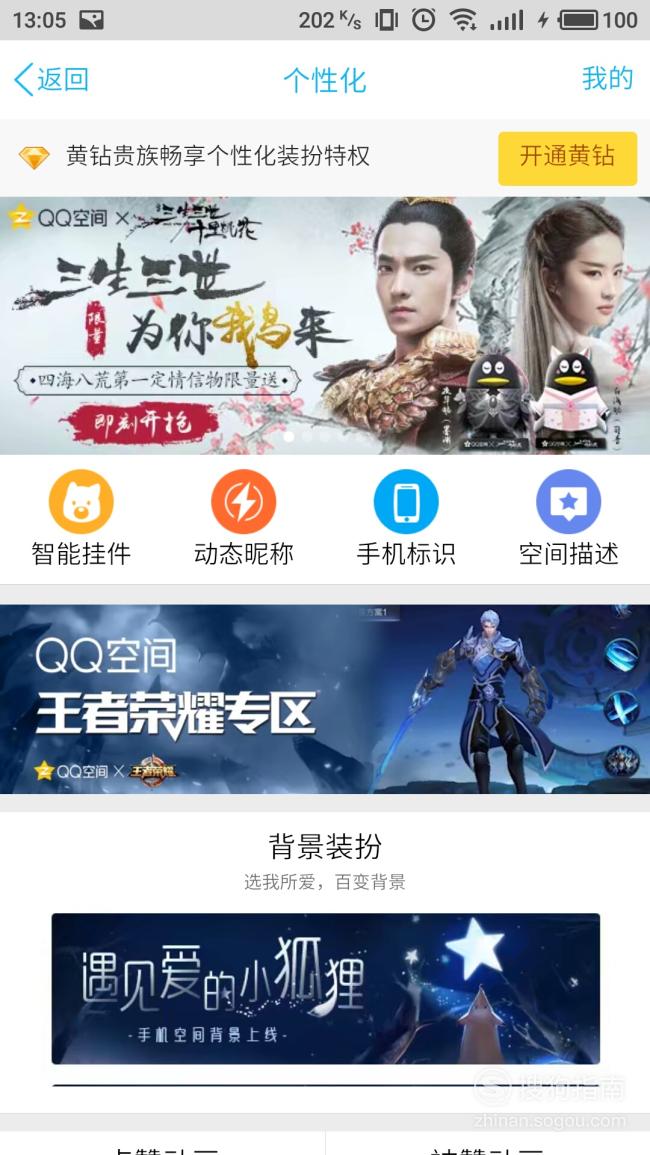Select 动态昵称
The width and height of the screenshot is (650, 1155).
pyautogui.click(x=244, y=518)
